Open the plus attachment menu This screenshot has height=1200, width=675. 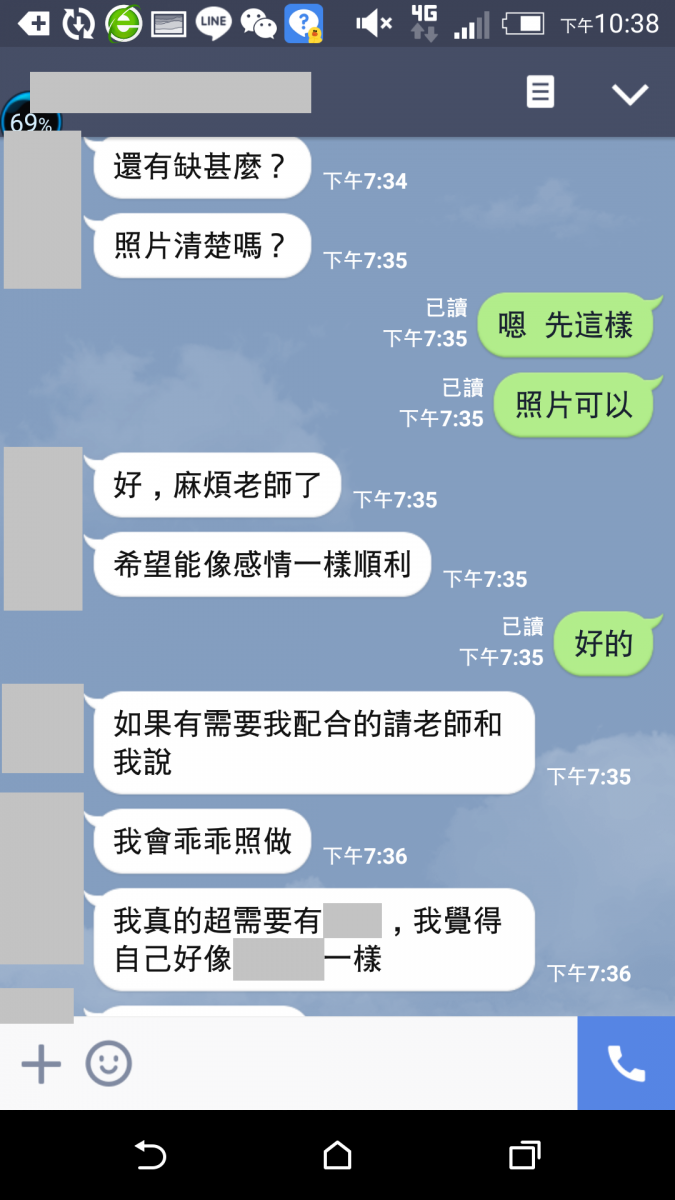click(41, 1064)
